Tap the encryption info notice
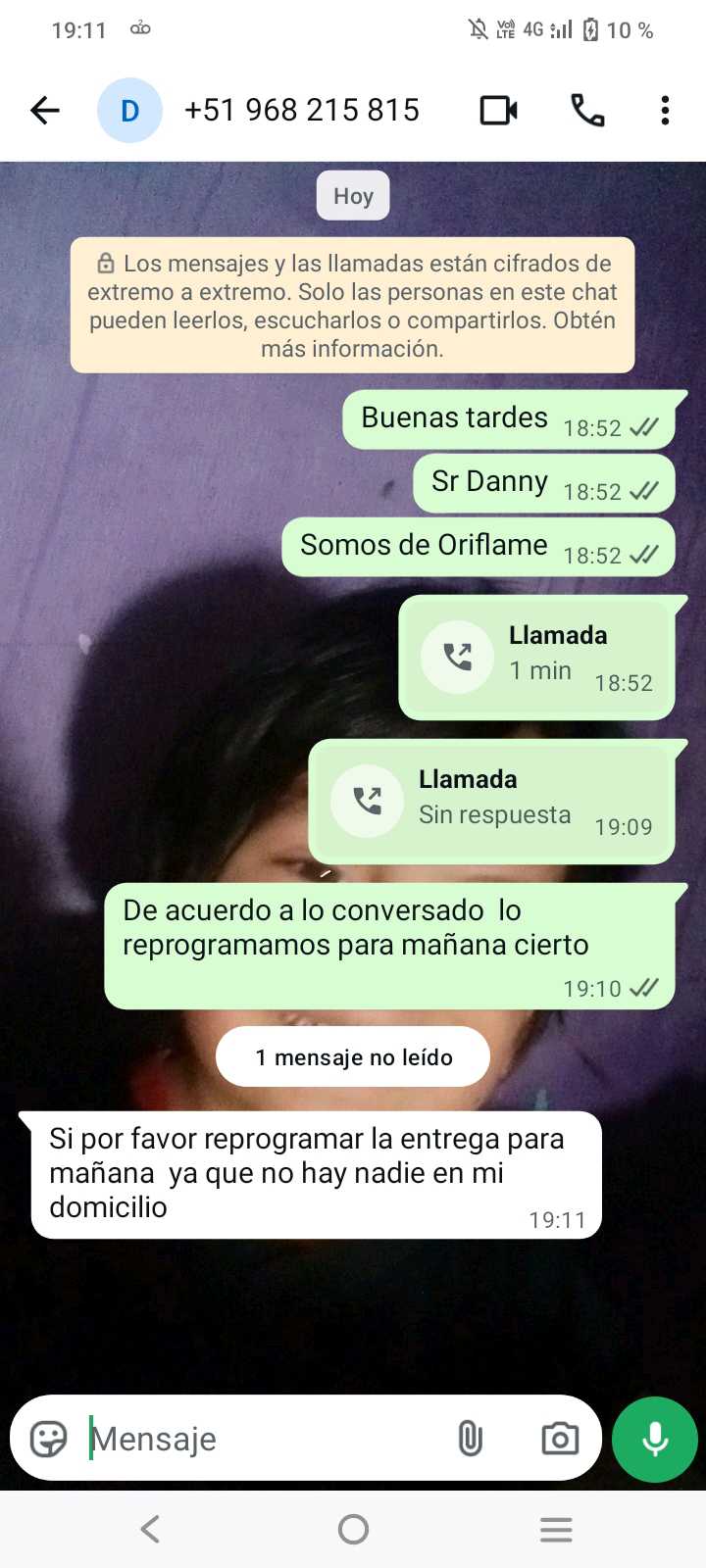Viewport: 706px width, 1568px height. (352, 305)
